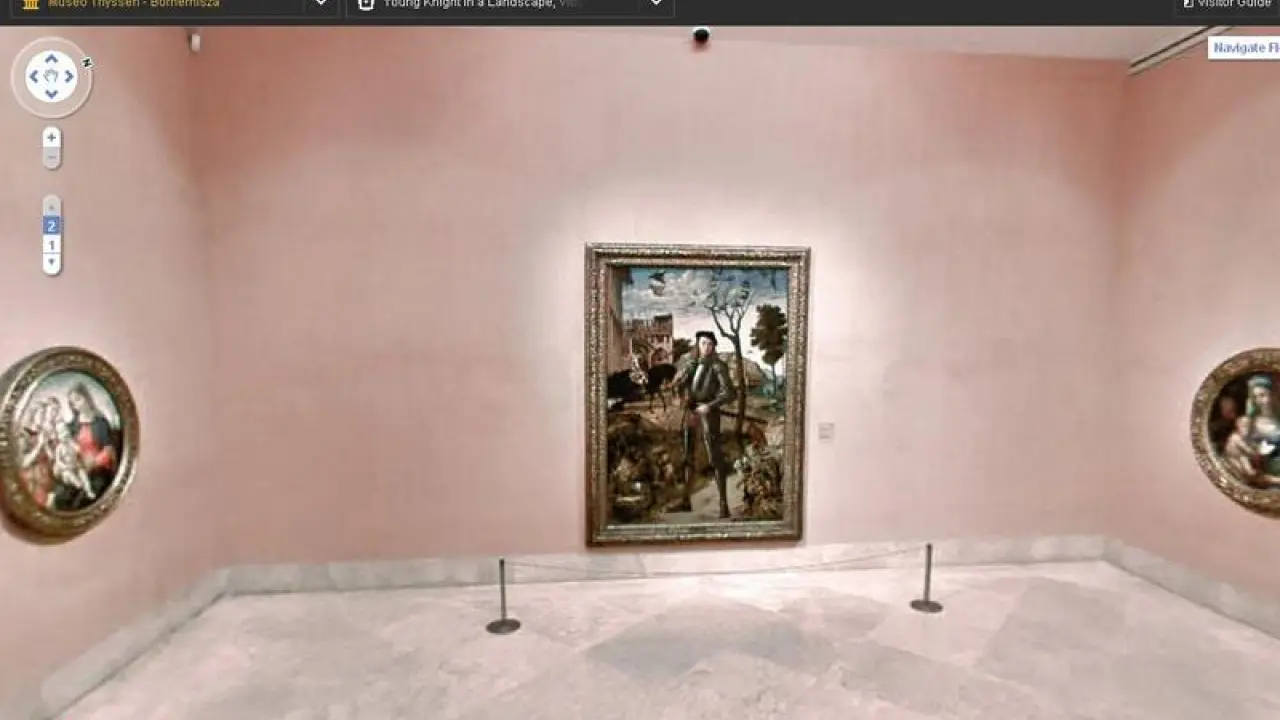Pan the view left with the compass arrow
Screen dimensions: 1280x720
[x=33, y=77]
